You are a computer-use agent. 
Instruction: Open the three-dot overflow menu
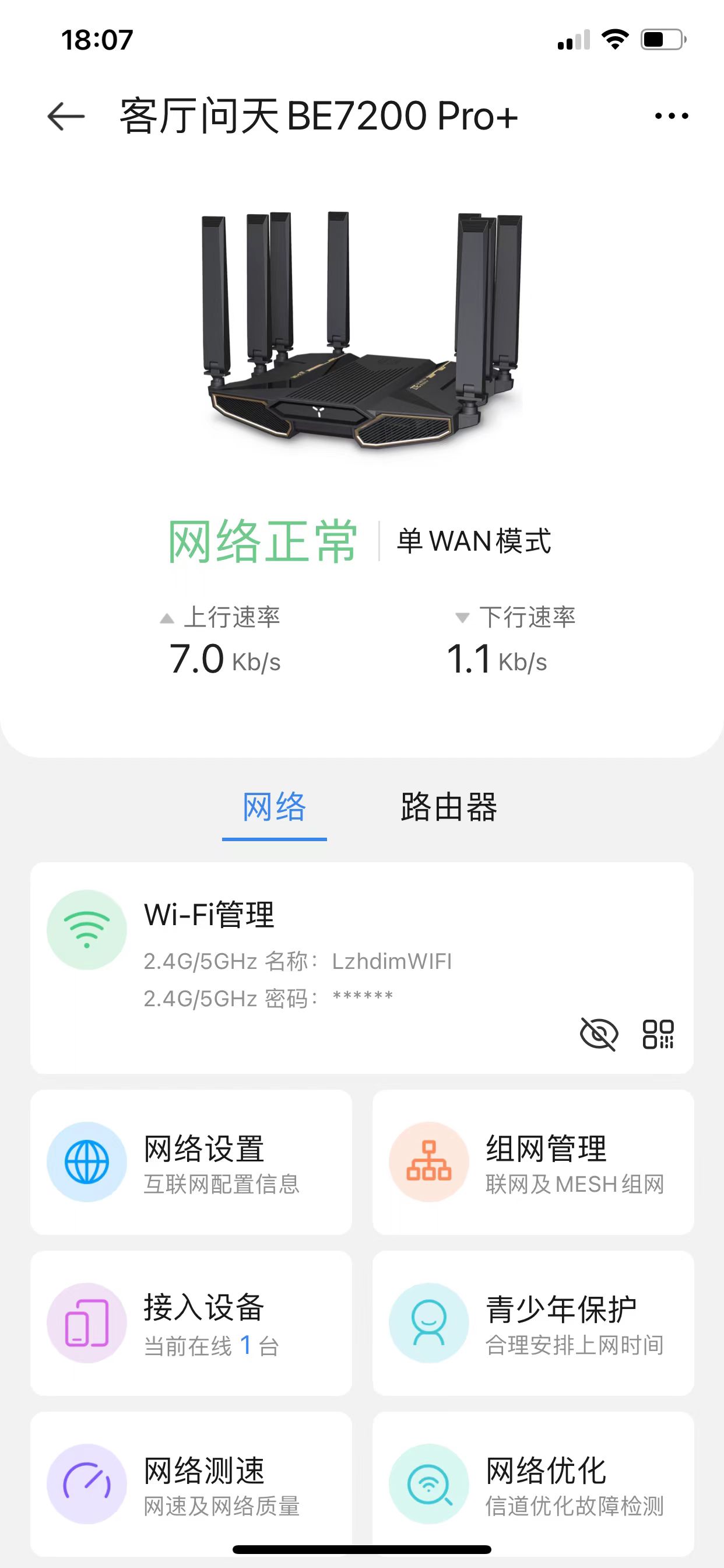(x=671, y=116)
